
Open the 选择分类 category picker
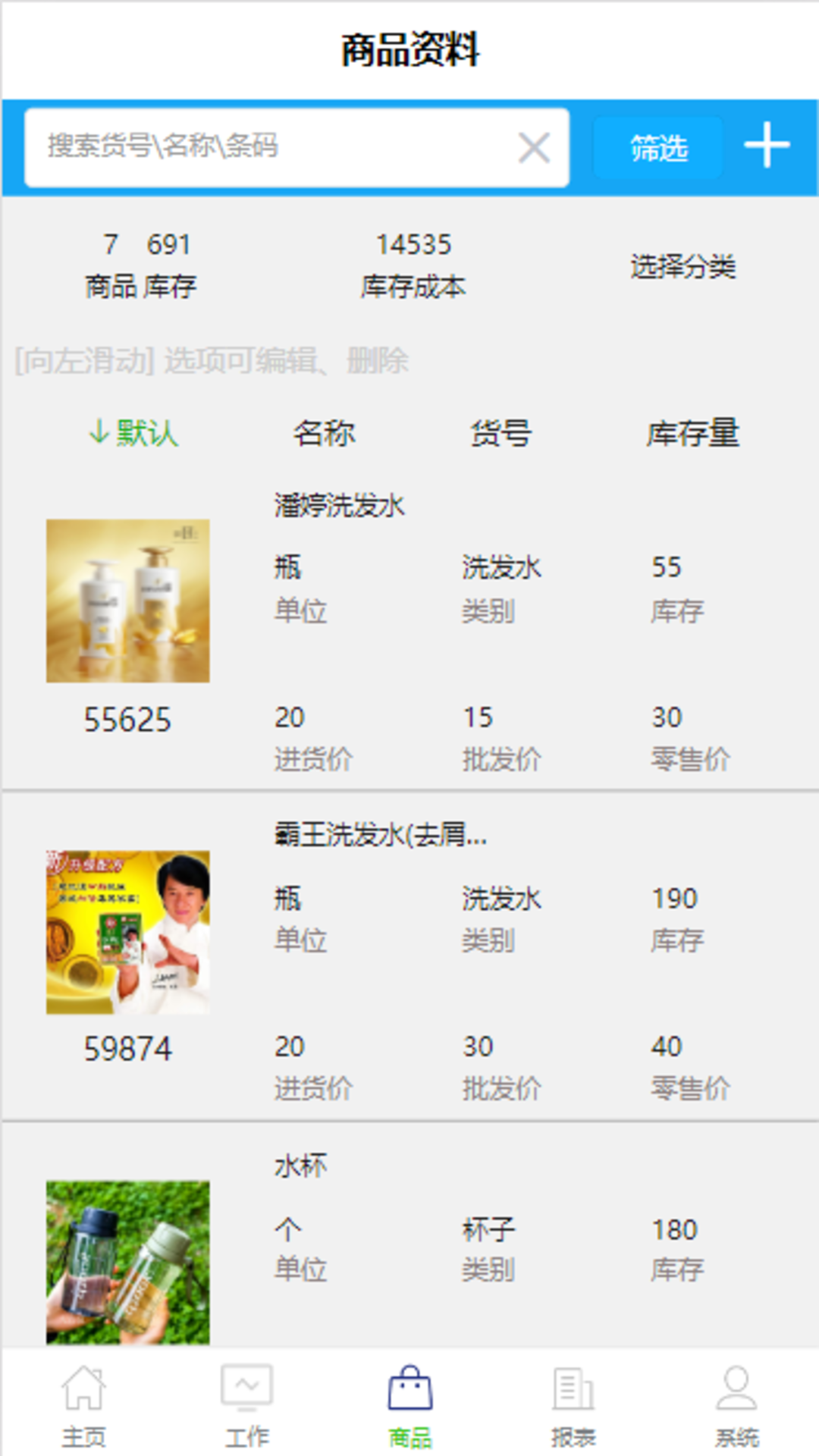(x=682, y=266)
